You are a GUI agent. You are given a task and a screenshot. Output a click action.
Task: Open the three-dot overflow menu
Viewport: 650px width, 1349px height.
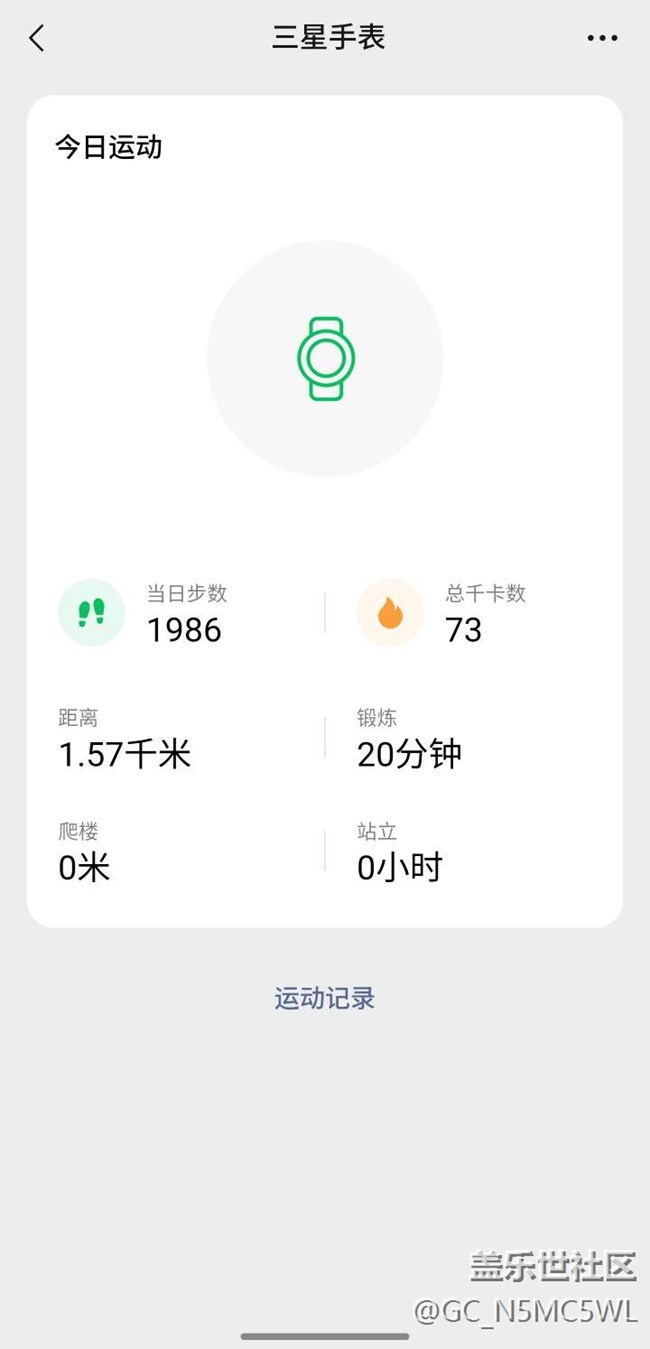(602, 39)
